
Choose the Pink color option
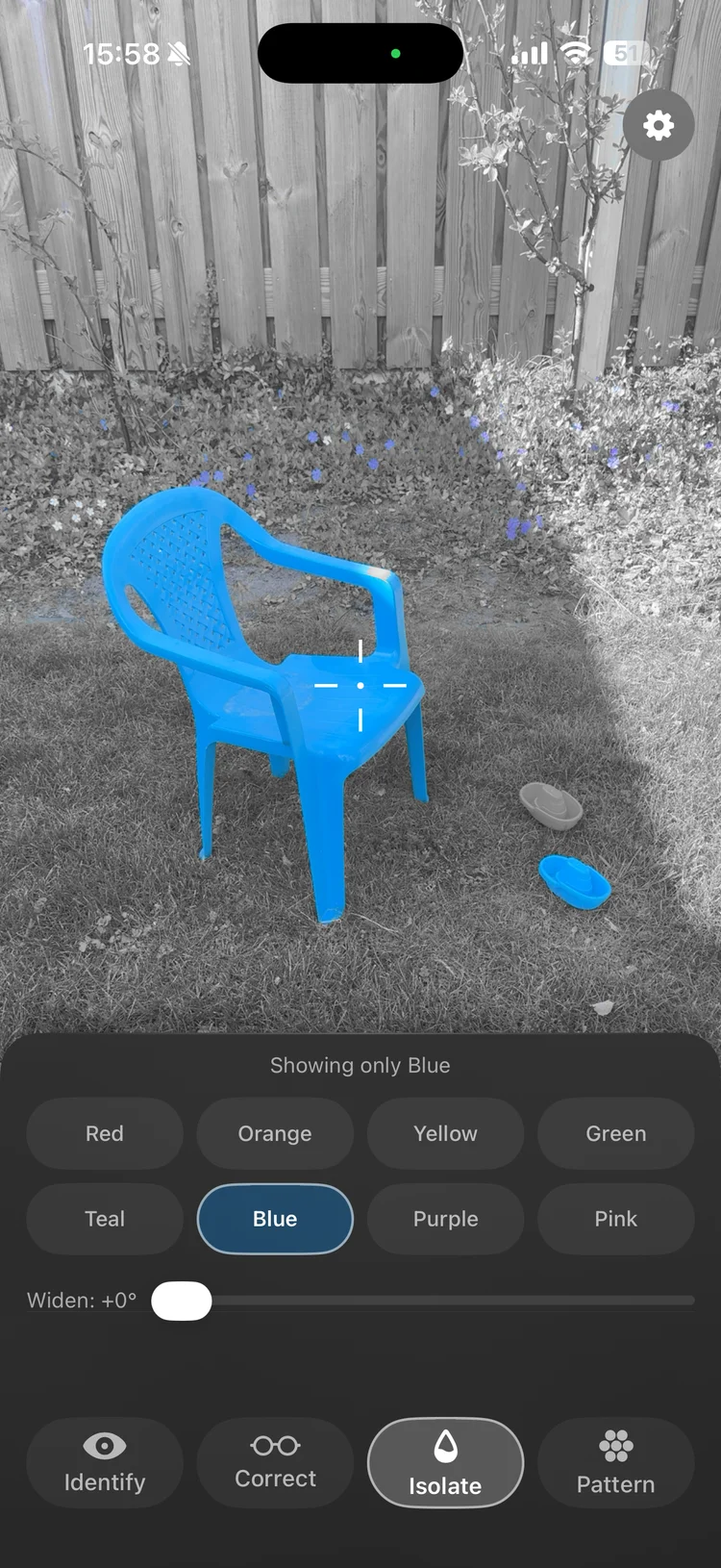616,1219
